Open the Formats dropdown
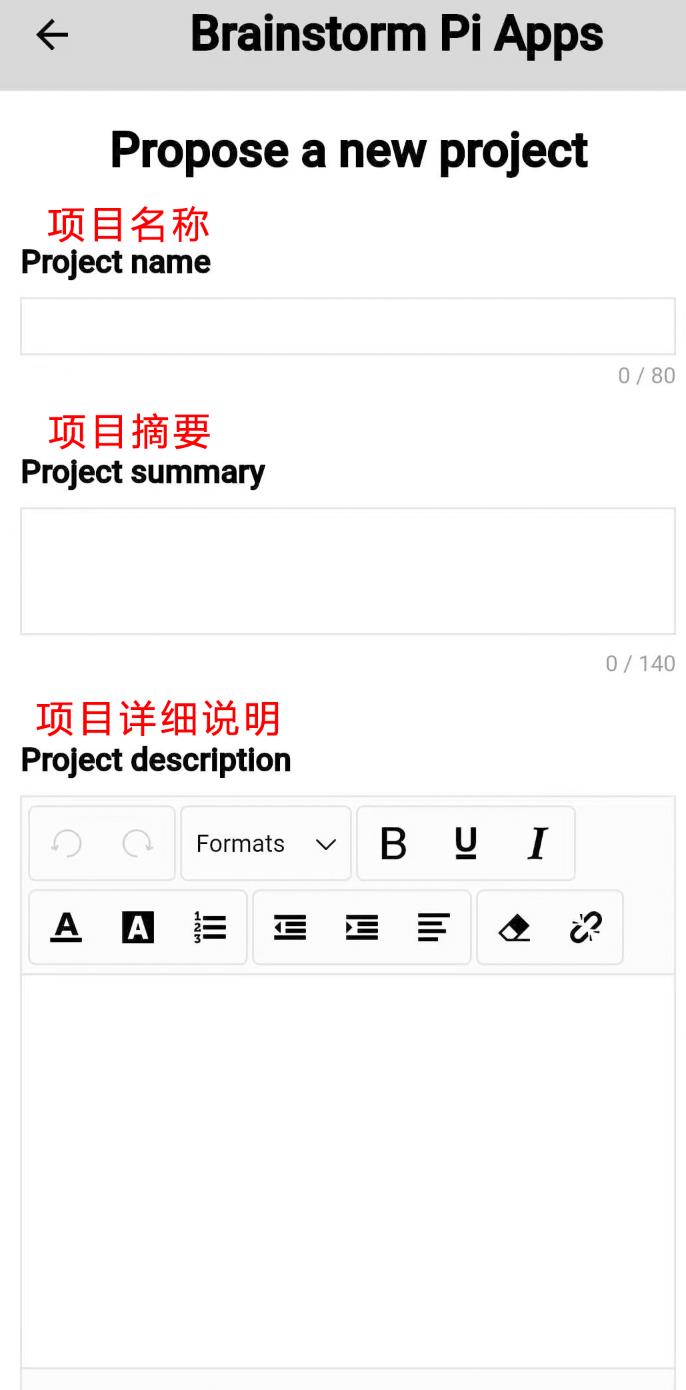This screenshot has width=686, height=1390. coord(266,844)
